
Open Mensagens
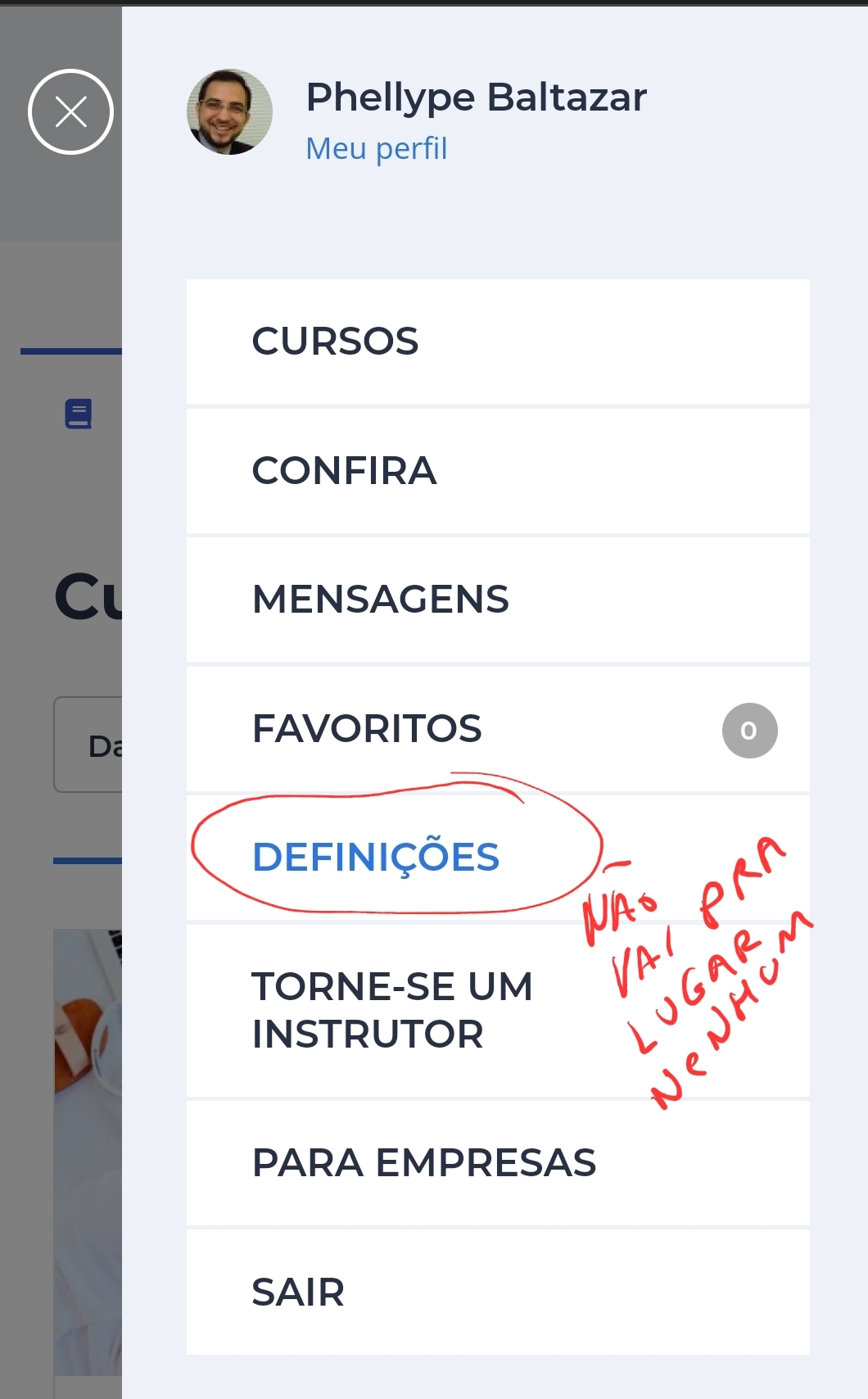click(x=498, y=600)
